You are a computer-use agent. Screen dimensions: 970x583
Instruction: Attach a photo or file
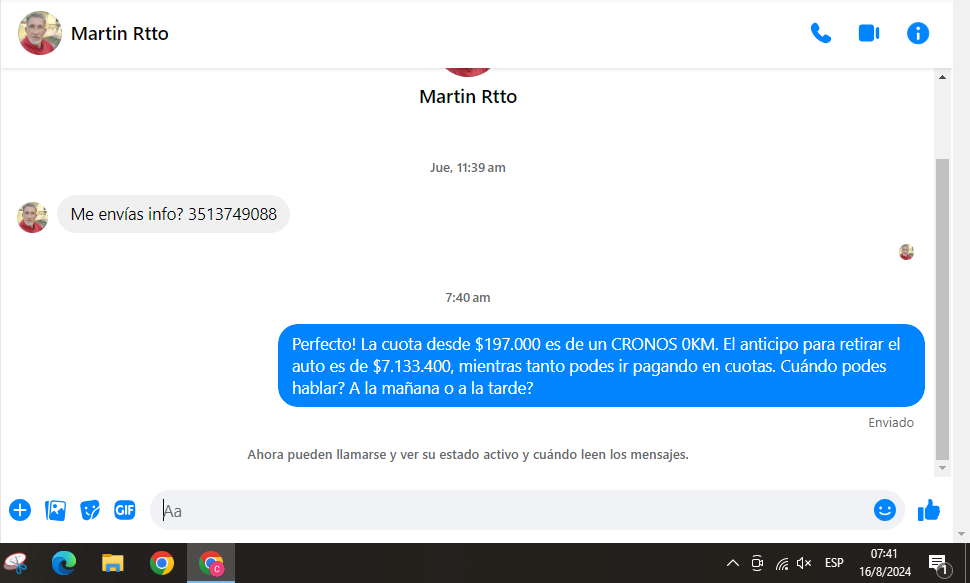[x=55, y=510]
